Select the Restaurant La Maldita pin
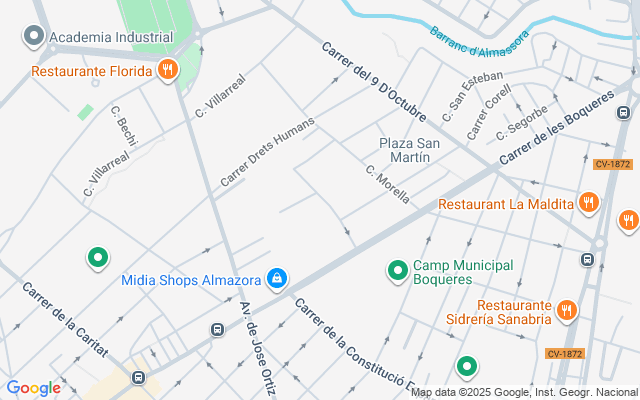 pos(589,204)
